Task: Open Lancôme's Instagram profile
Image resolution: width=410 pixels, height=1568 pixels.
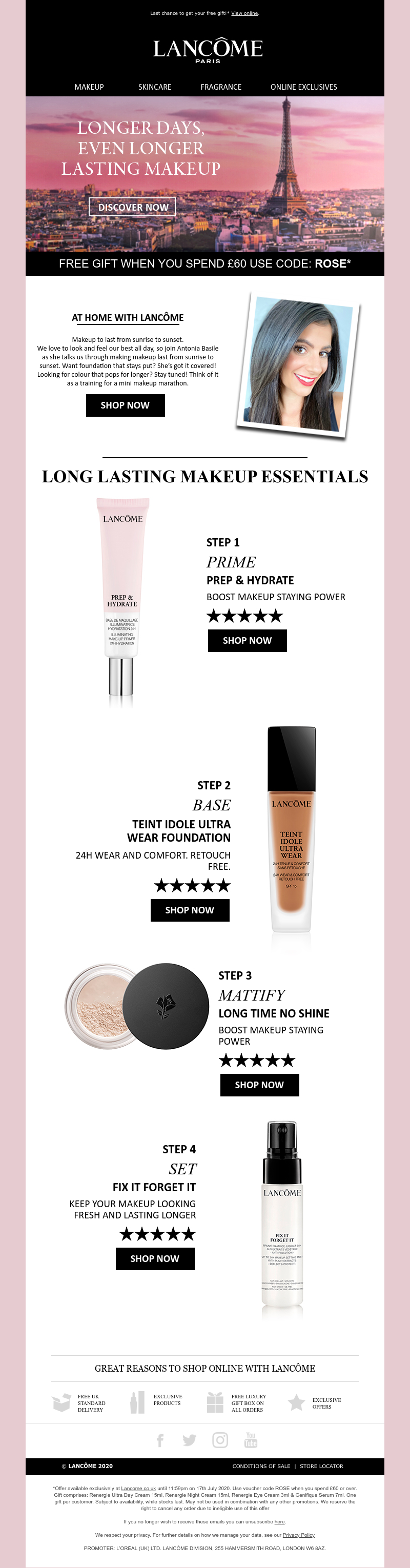Action: [219, 1440]
